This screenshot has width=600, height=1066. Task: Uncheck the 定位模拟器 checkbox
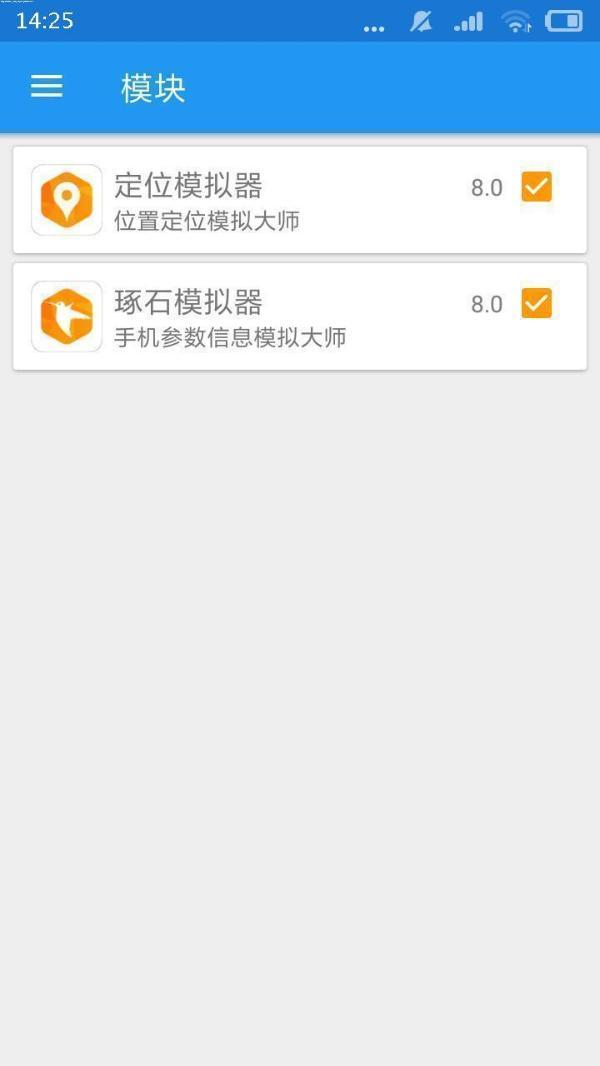pos(536,187)
